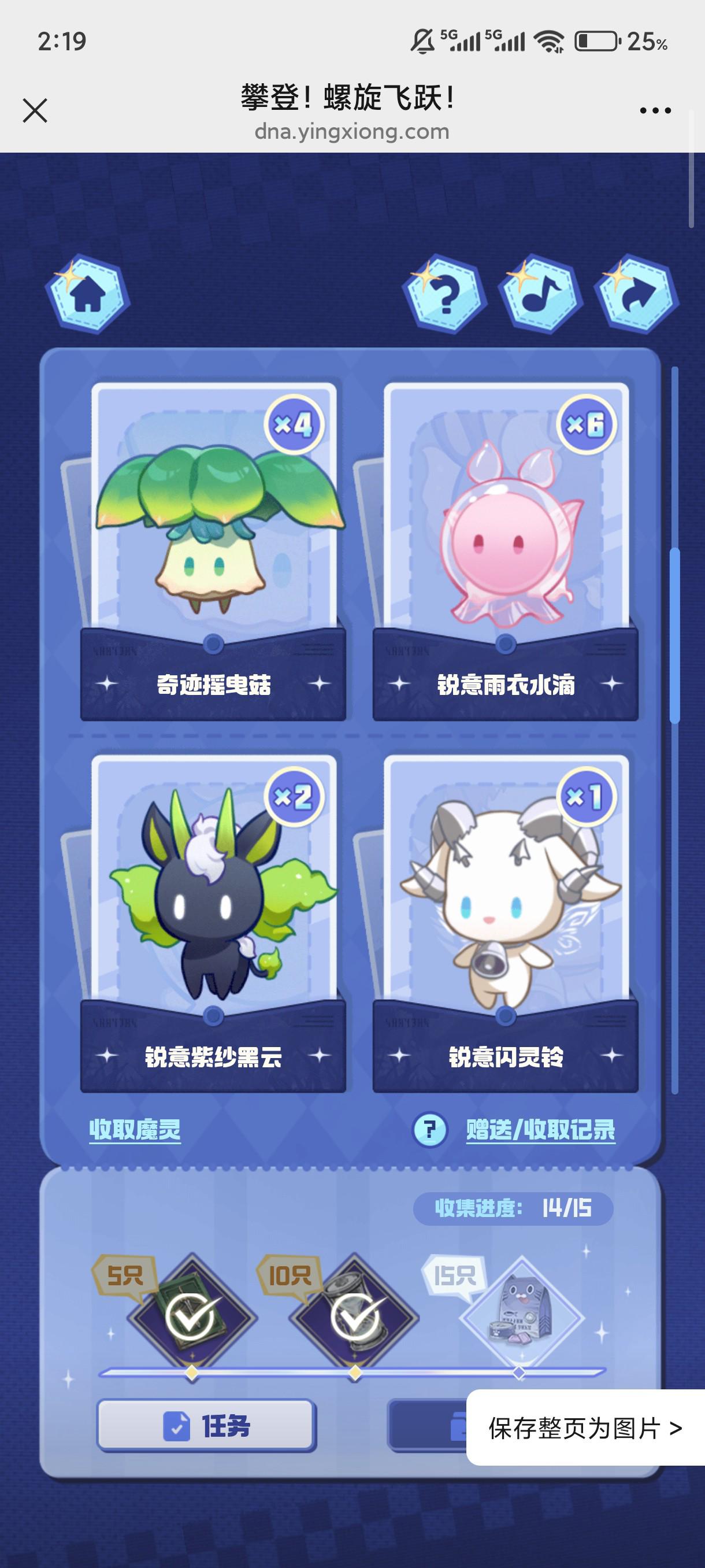Share the event with the arrow icon
This screenshot has width=705, height=1568.
click(x=637, y=294)
